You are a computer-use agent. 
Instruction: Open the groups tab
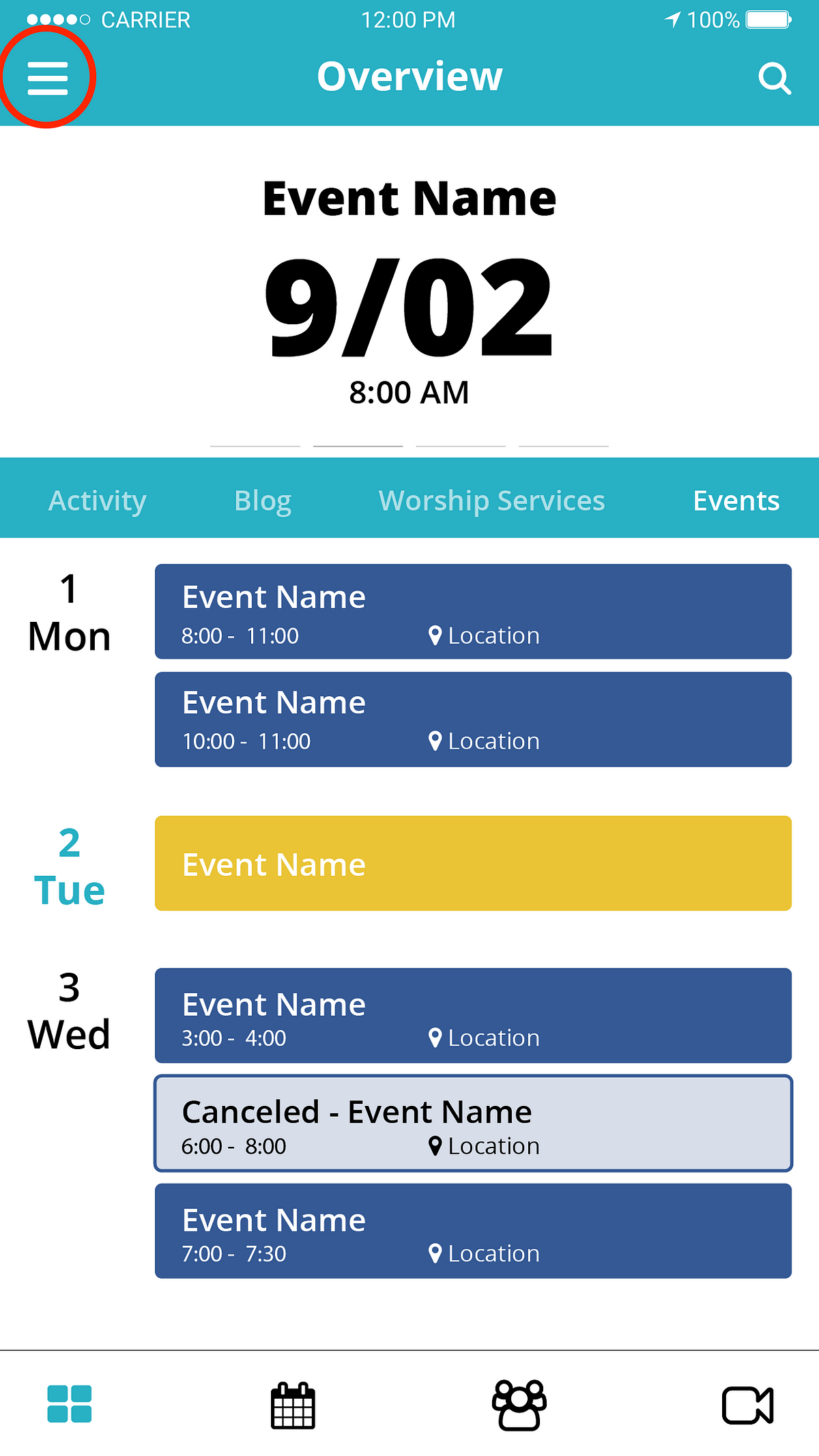(519, 1404)
